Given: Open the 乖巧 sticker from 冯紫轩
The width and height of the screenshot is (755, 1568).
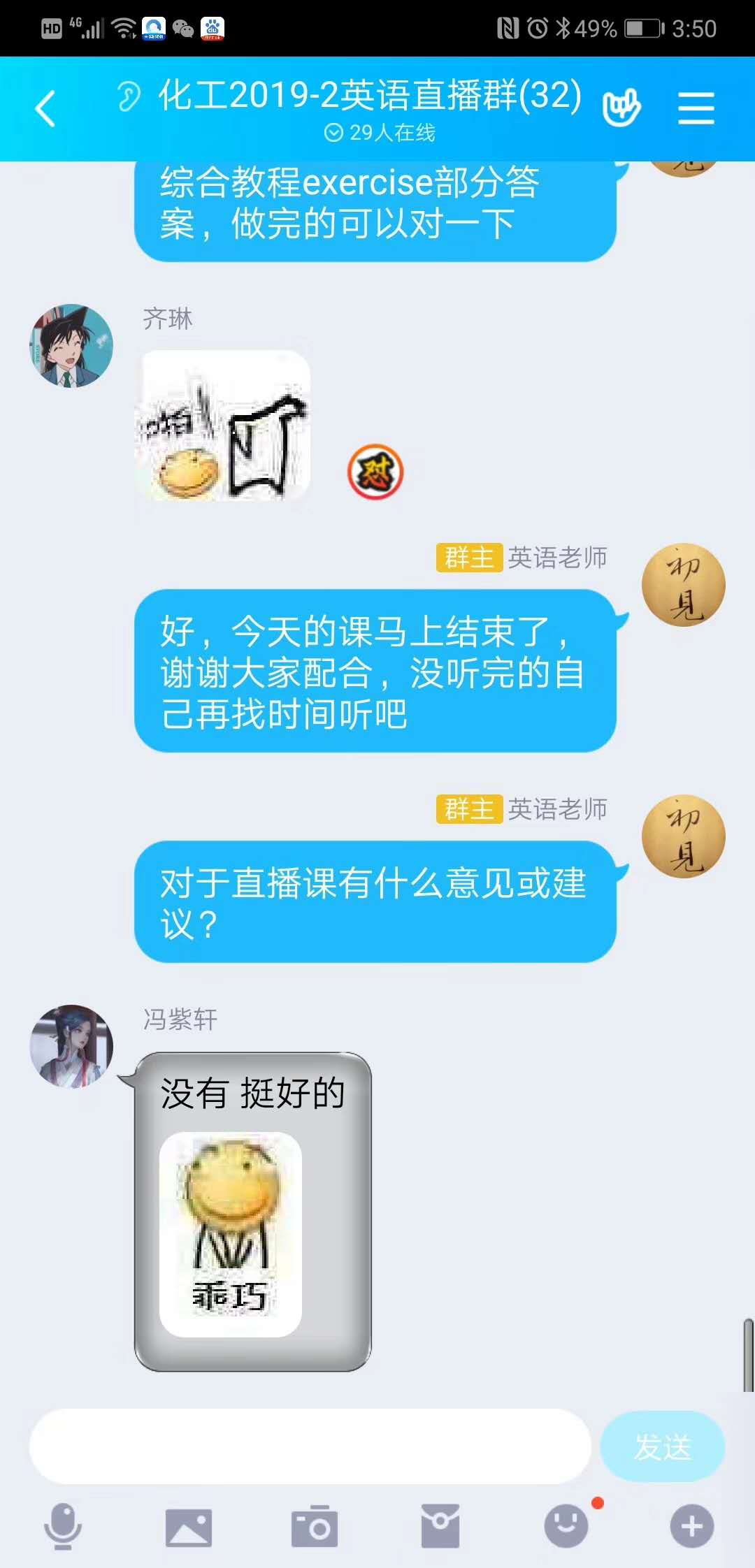Looking at the screenshot, I should (x=231, y=1234).
